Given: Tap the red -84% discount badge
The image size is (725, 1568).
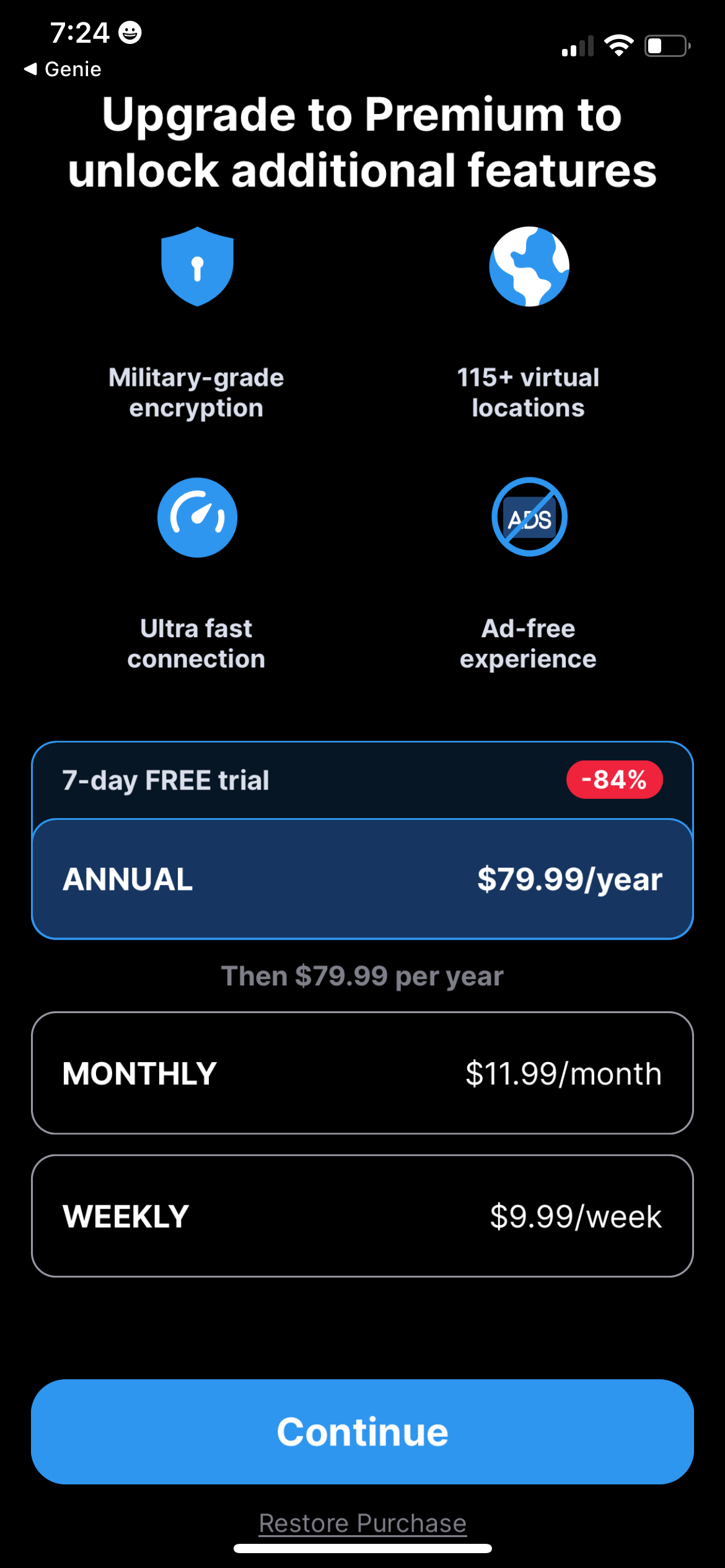Looking at the screenshot, I should coord(615,780).
